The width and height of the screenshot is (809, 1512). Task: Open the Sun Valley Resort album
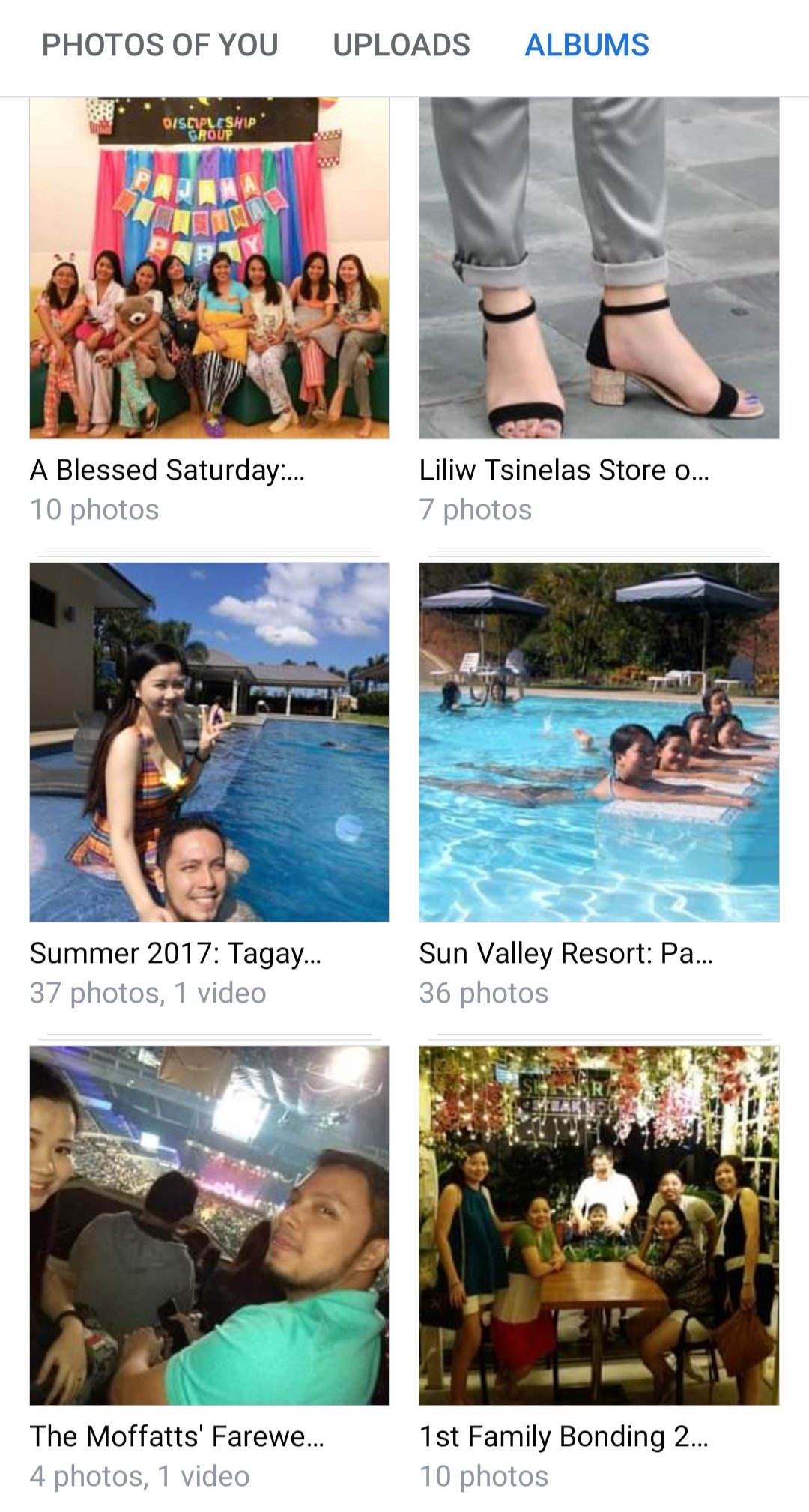[x=599, y=743]
